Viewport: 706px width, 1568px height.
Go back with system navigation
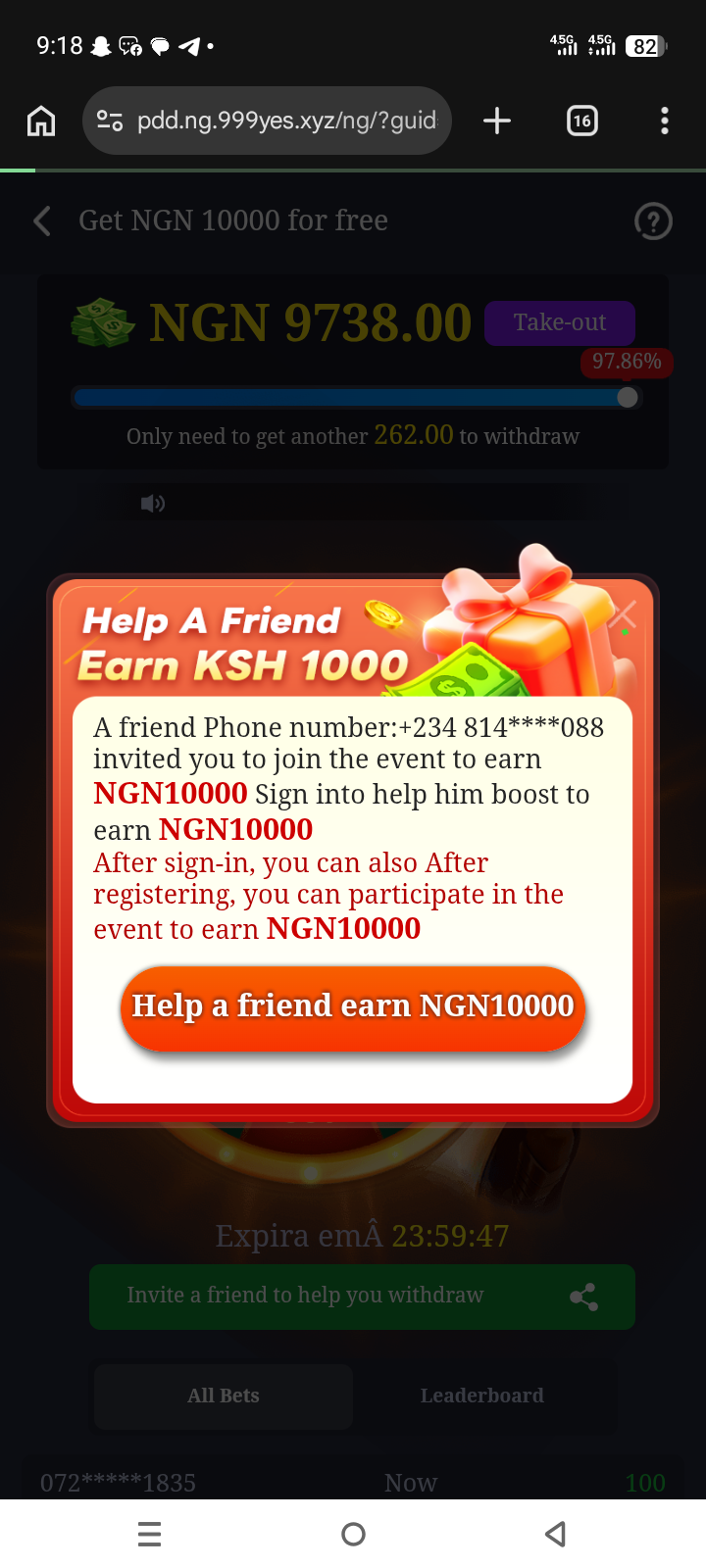tap(555, 1534)
